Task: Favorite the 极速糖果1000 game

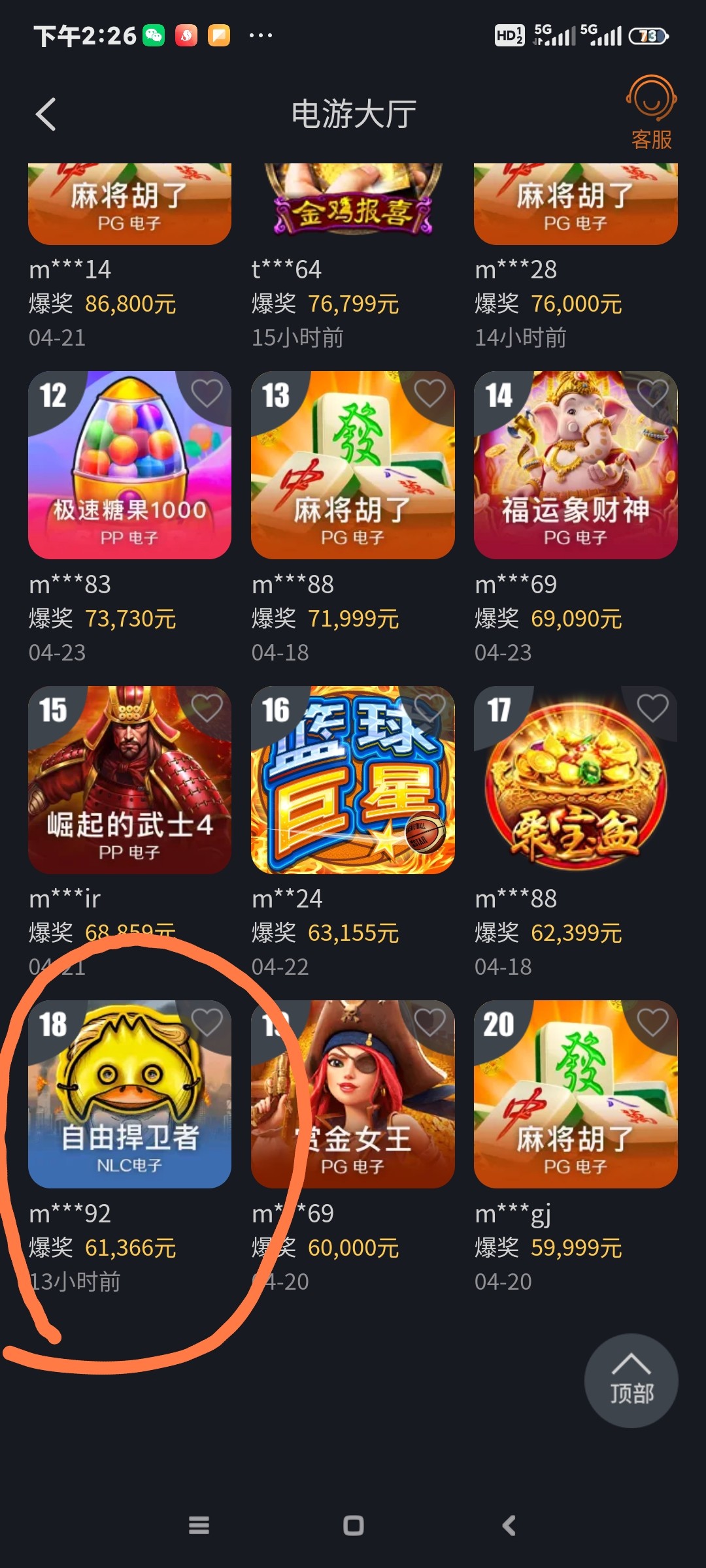Action: (207, 393)
